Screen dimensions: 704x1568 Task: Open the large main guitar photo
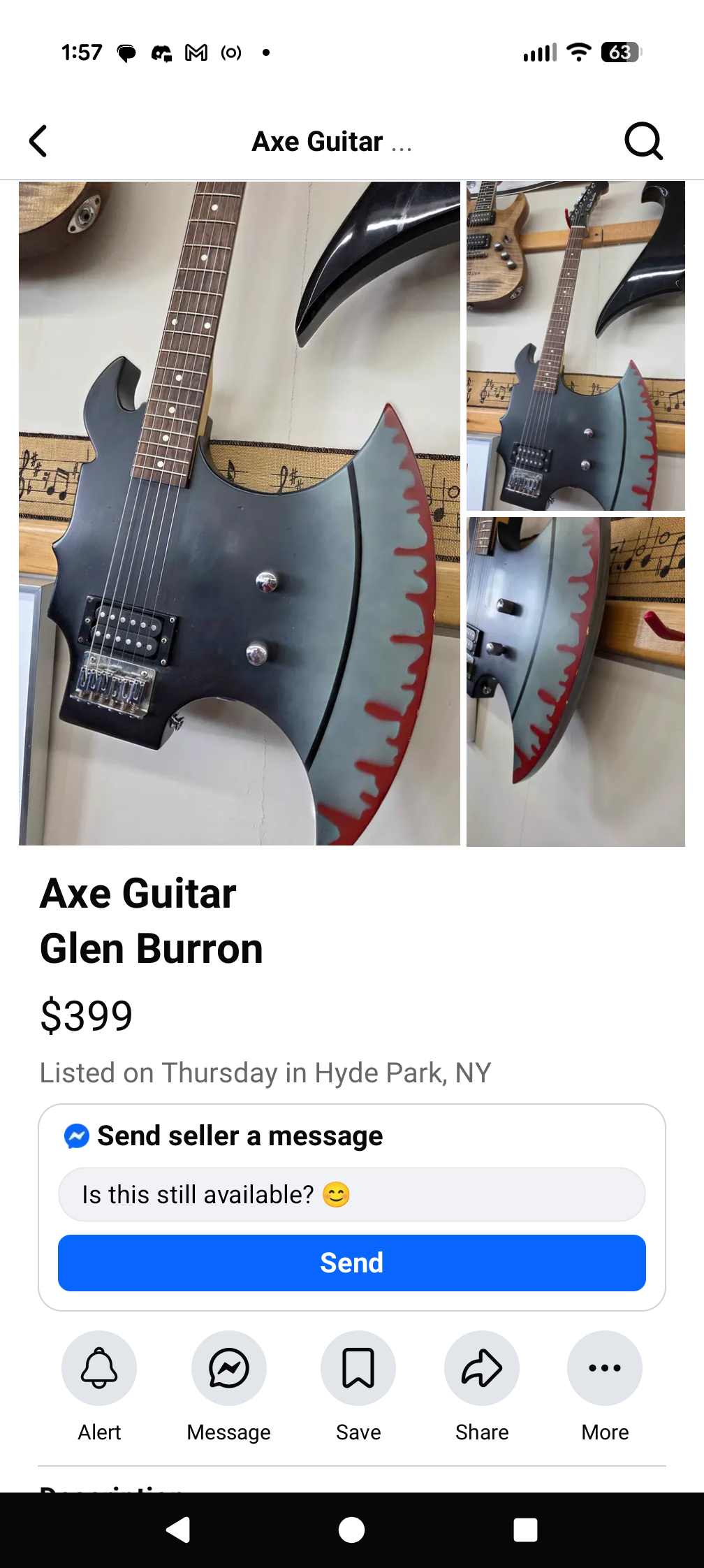(239, 514)
